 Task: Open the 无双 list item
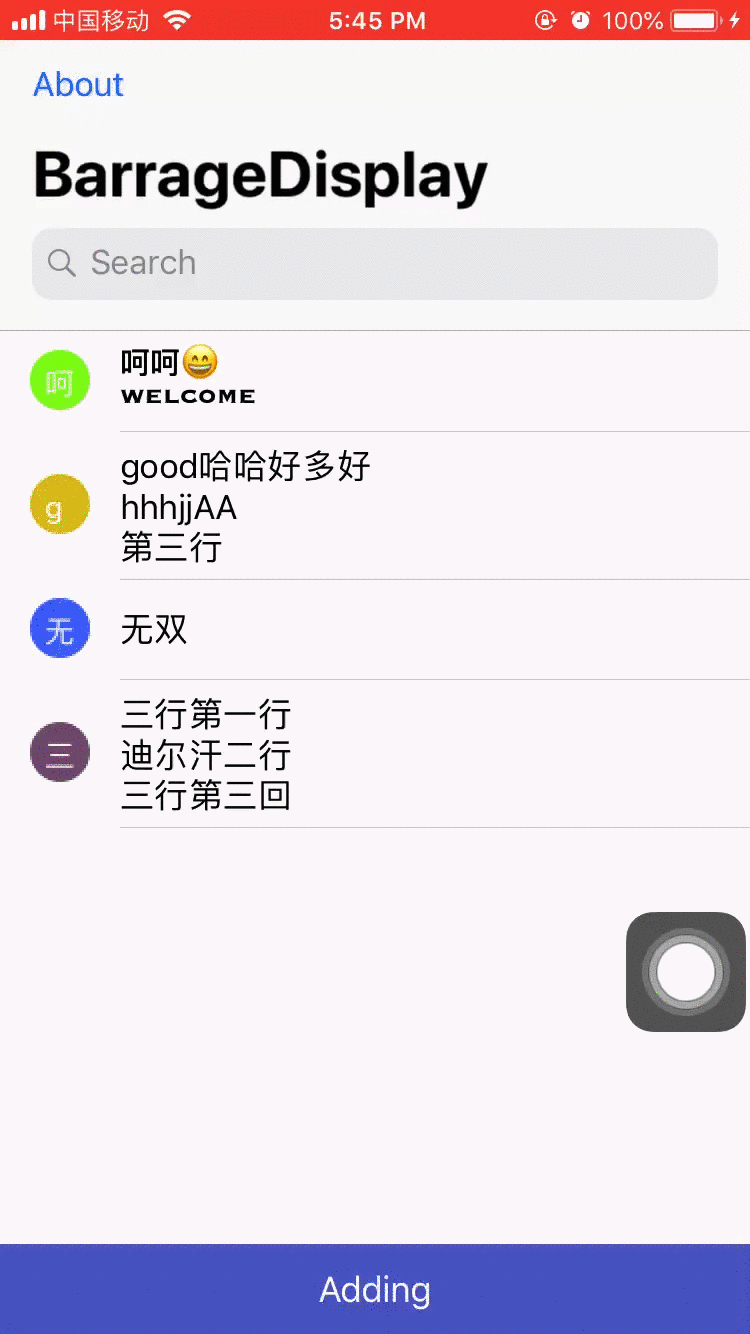[375, 630]
